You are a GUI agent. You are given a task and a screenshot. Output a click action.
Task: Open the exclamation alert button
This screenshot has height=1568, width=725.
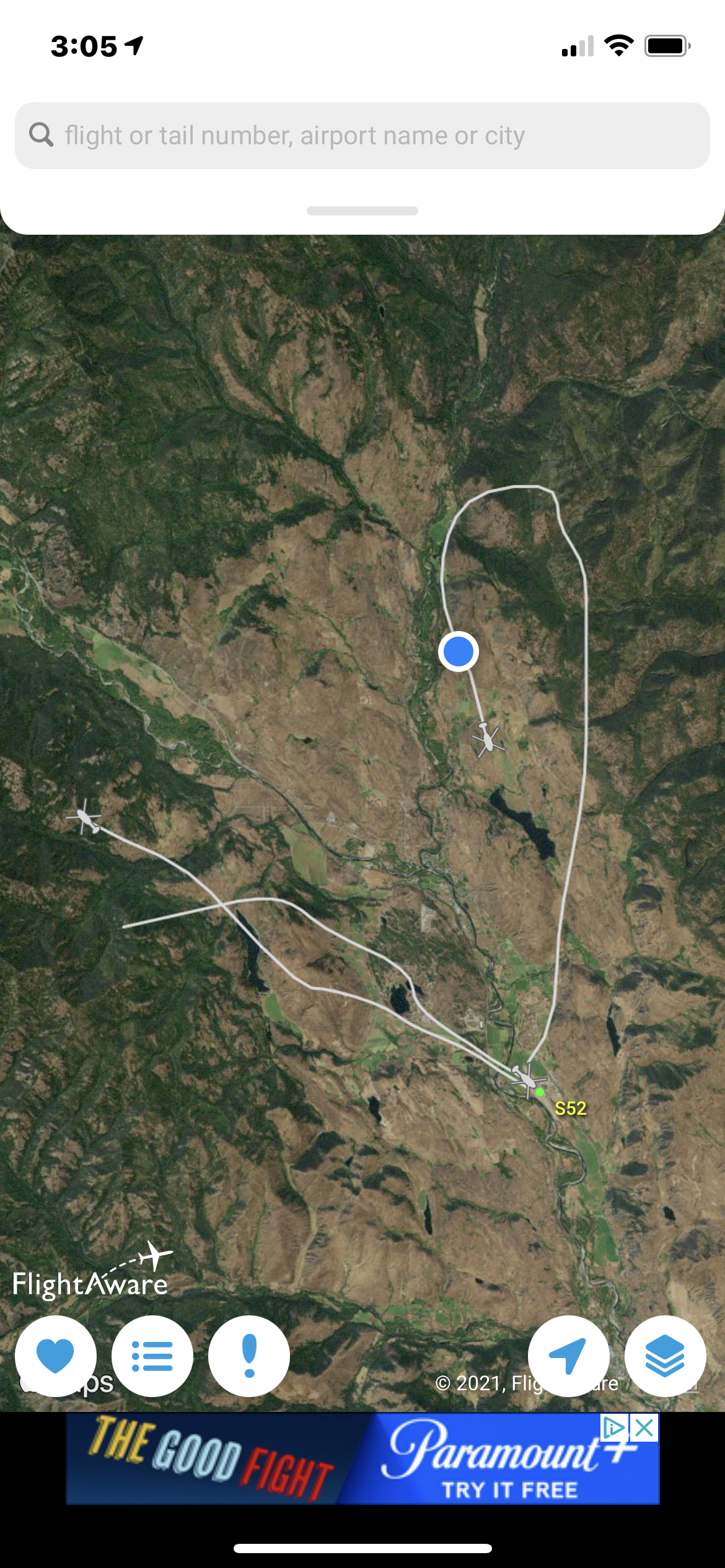click(x=249, y=1356)
